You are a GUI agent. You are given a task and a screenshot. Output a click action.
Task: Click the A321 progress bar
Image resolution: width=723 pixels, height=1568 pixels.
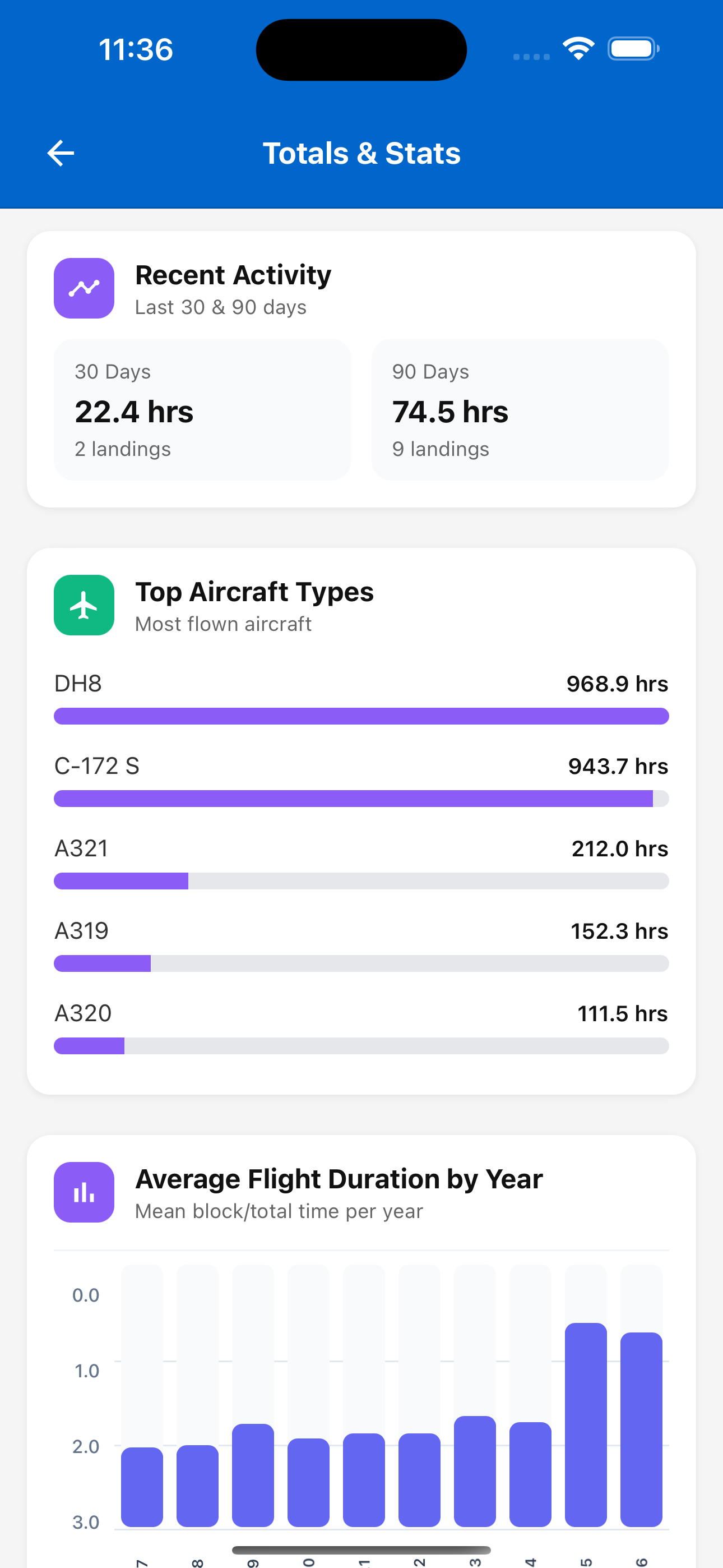(361, 881)
